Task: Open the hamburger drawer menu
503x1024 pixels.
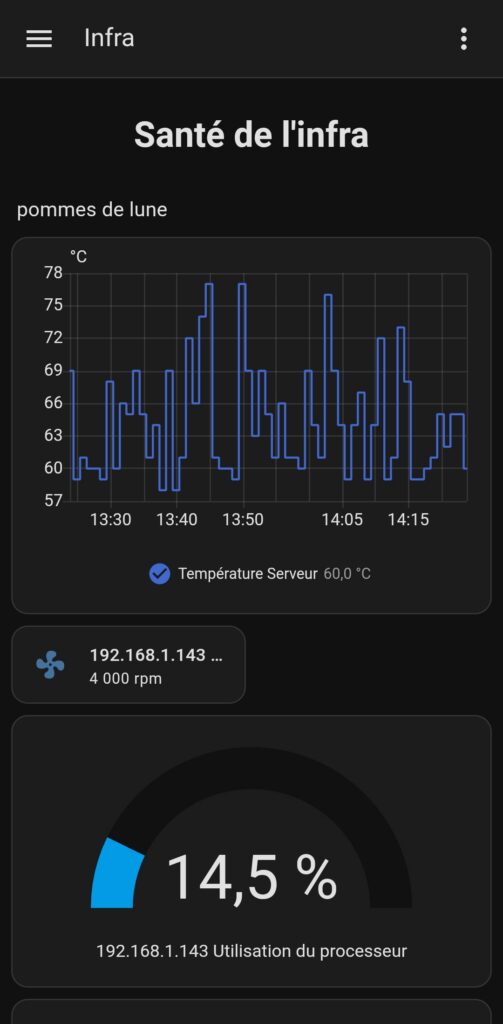Action: click(x=39, y=39)
